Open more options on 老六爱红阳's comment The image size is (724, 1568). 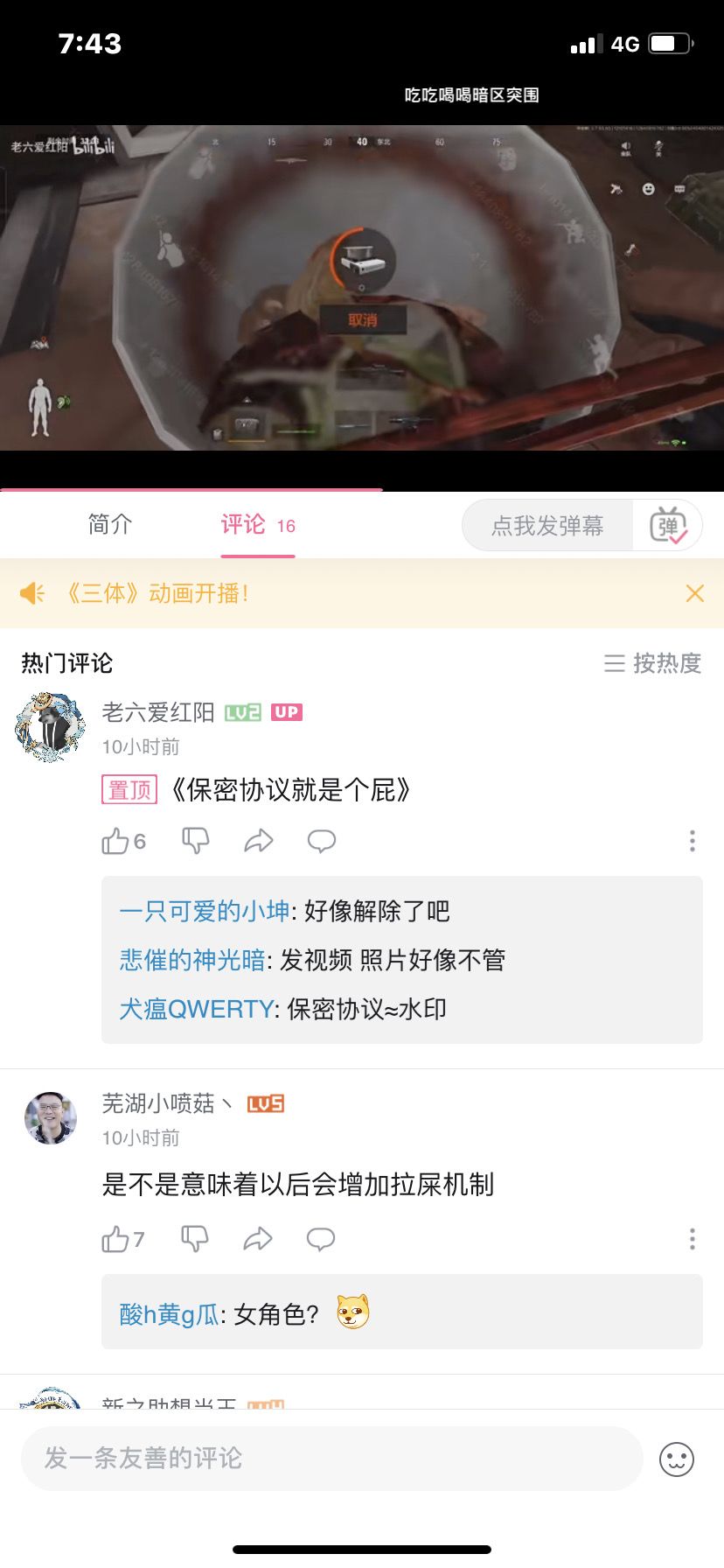click(693, 841)
